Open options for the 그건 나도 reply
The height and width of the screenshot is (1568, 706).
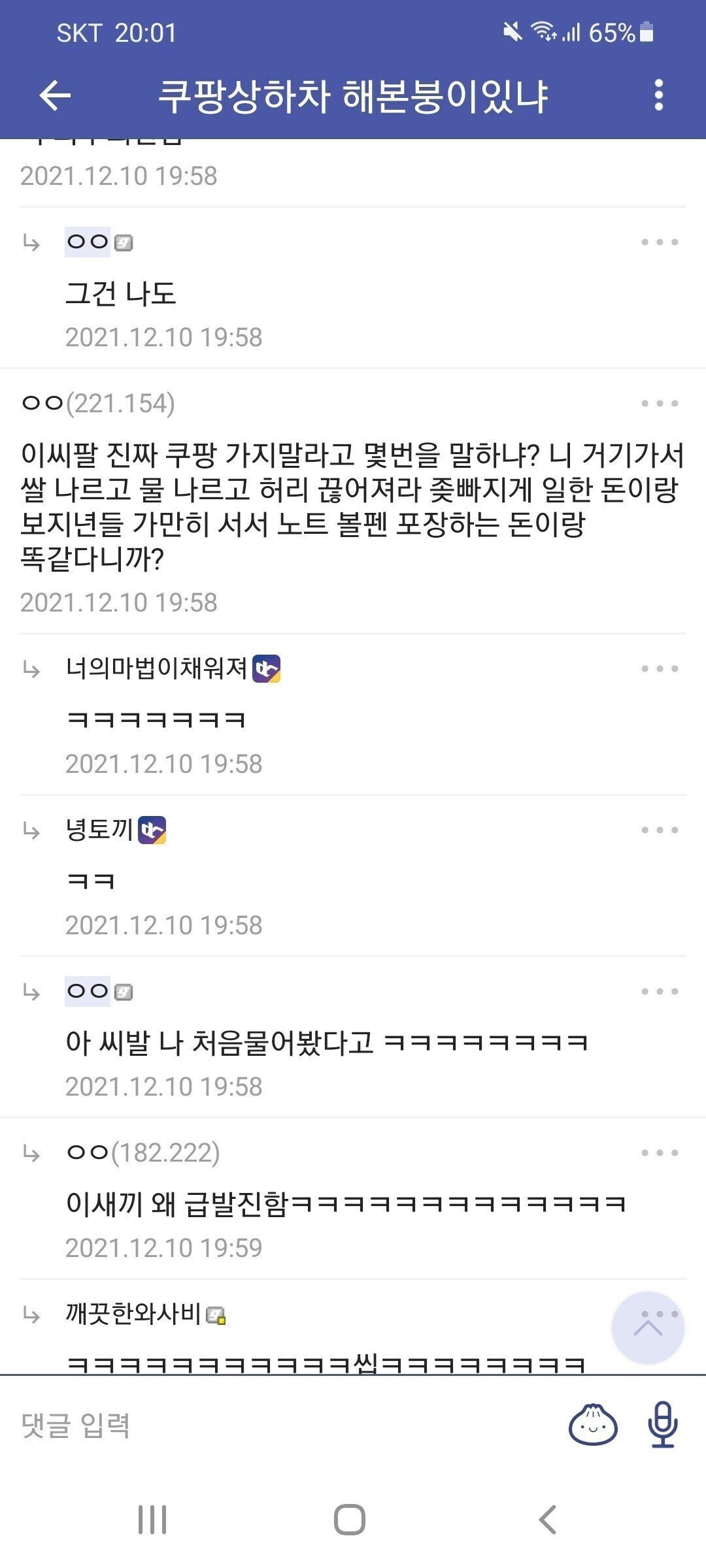pyautogui.click(x=660, y=242)
